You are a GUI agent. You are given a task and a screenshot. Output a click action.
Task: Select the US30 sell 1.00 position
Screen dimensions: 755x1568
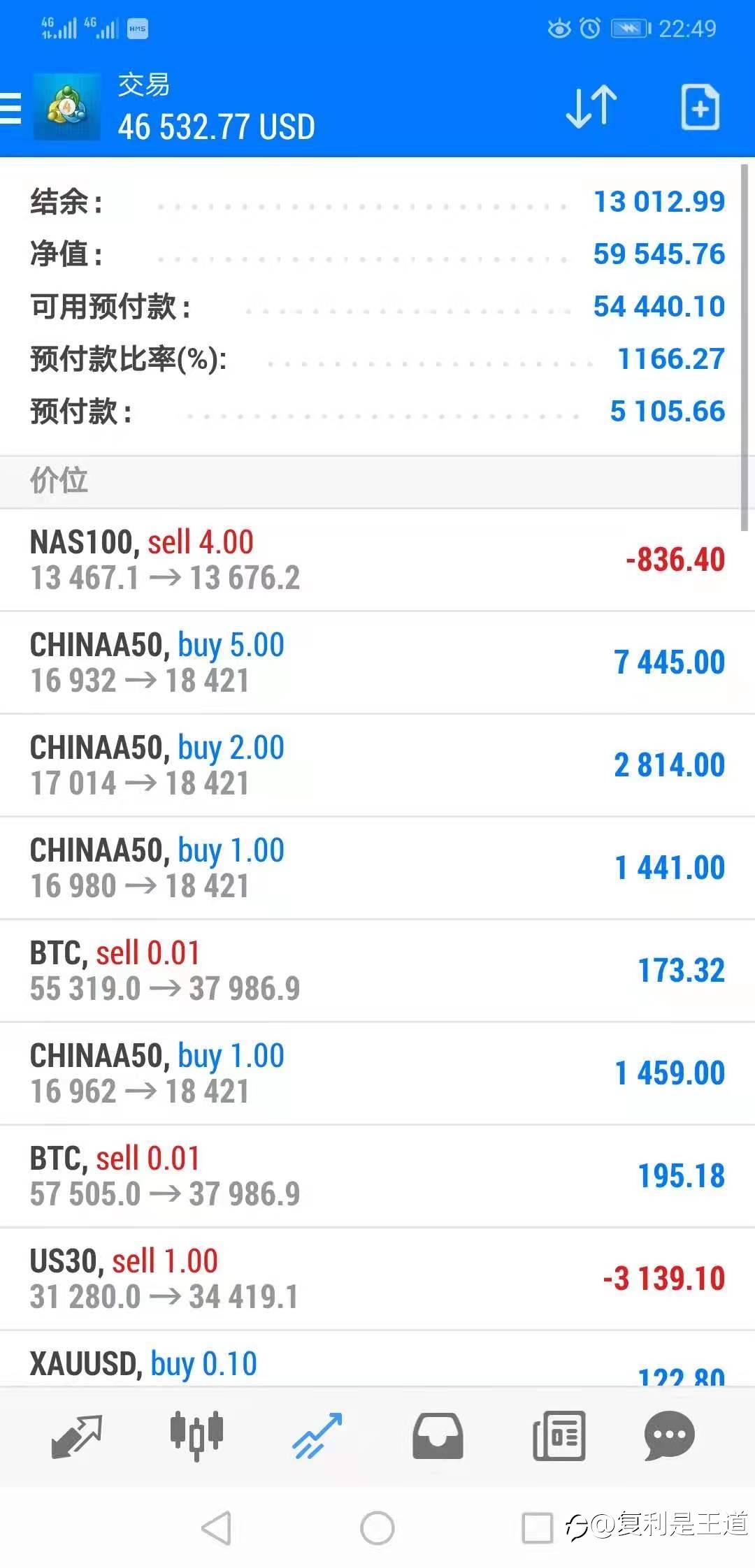point(377,1279)
